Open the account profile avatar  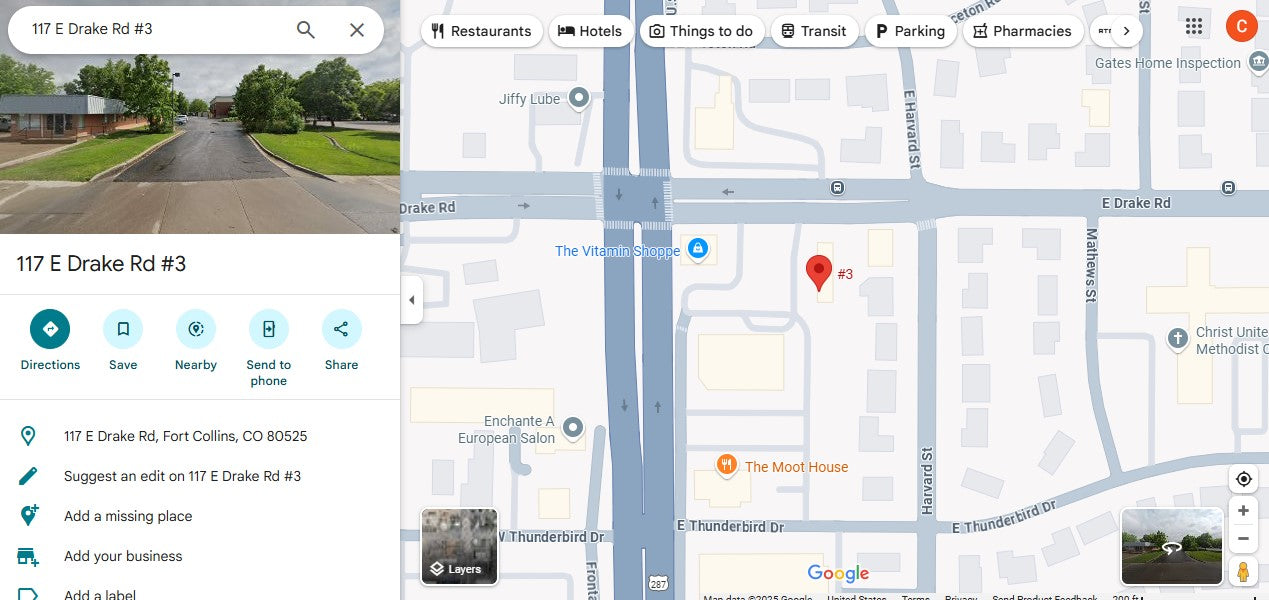[x=1241, y=27]
